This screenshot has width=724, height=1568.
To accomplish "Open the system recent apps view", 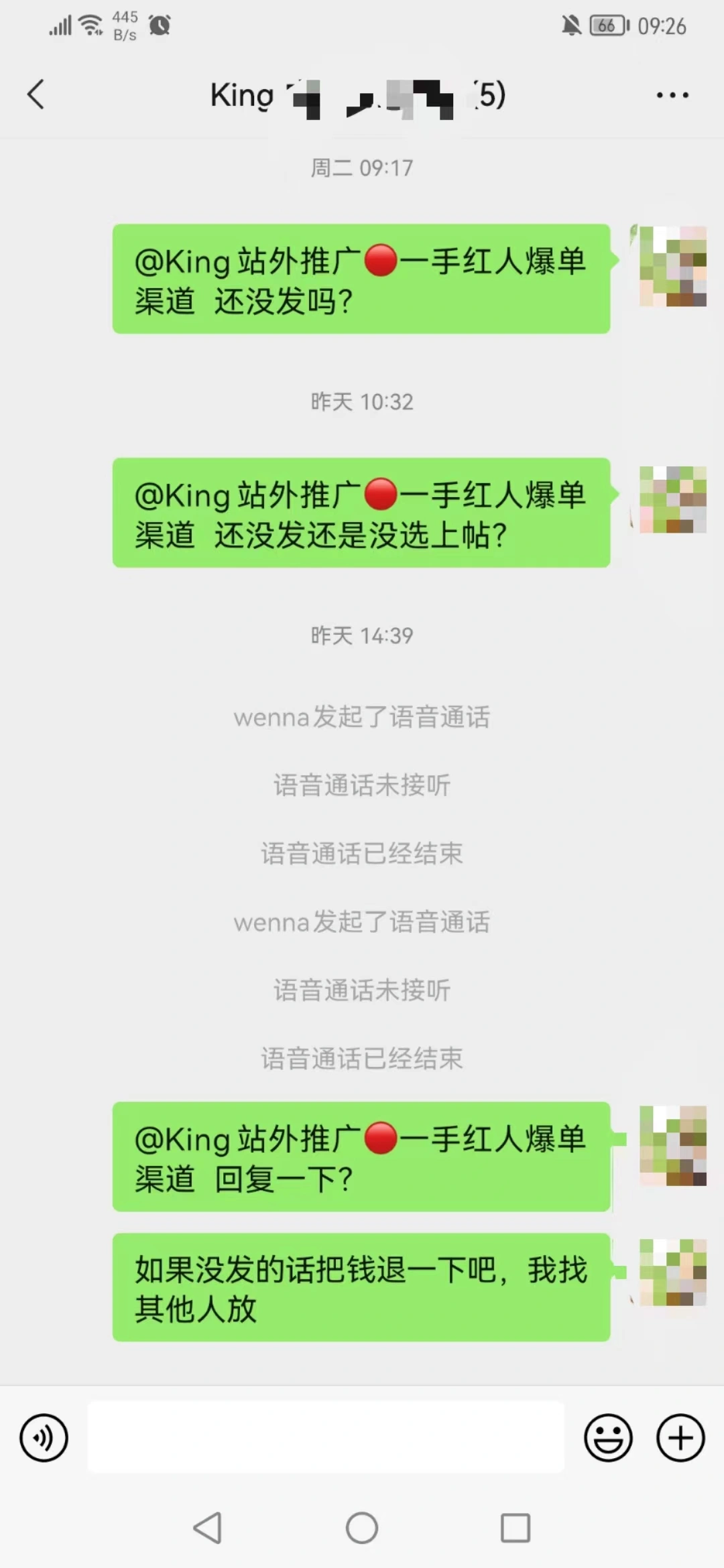I will point(516,1528).
